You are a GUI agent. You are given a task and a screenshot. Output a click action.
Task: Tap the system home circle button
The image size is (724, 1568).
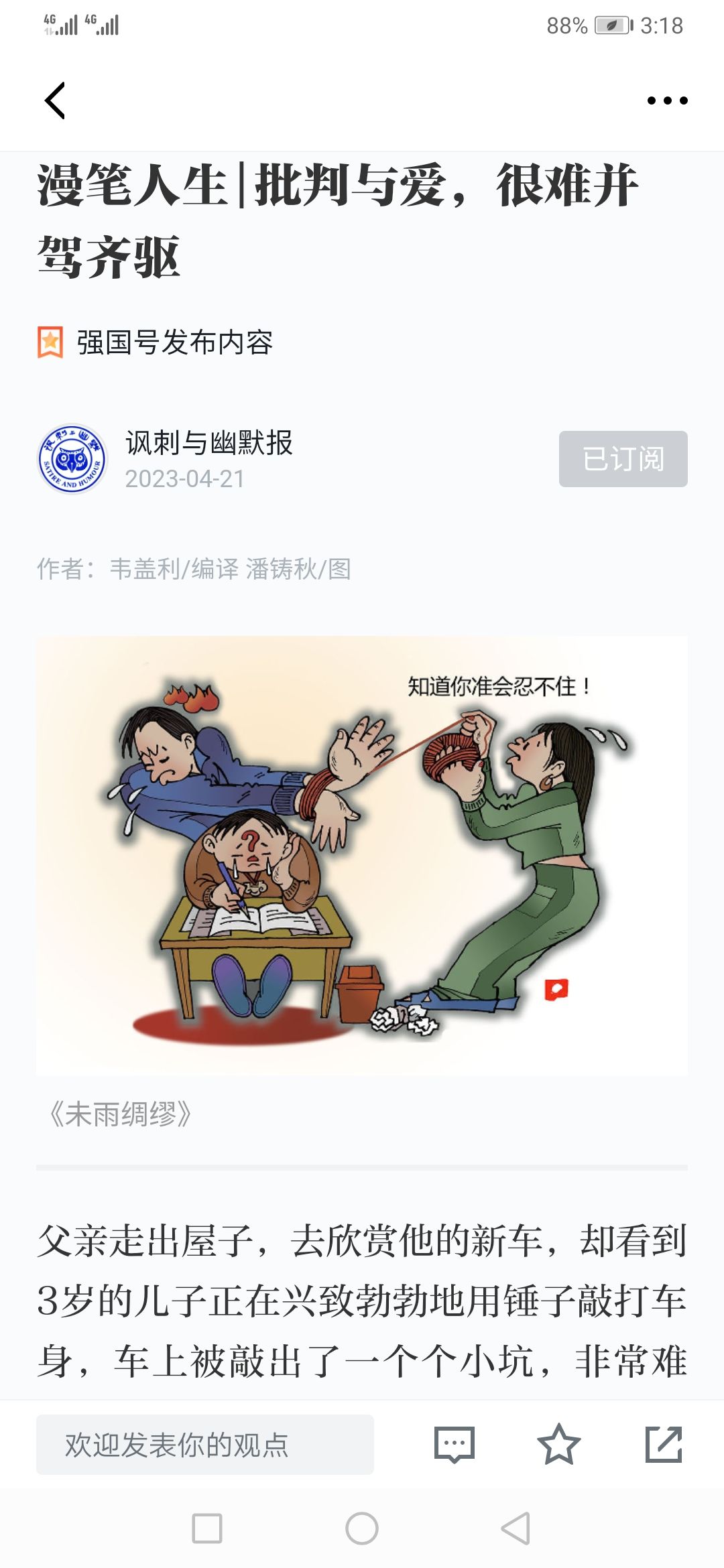coord(362,1528)
